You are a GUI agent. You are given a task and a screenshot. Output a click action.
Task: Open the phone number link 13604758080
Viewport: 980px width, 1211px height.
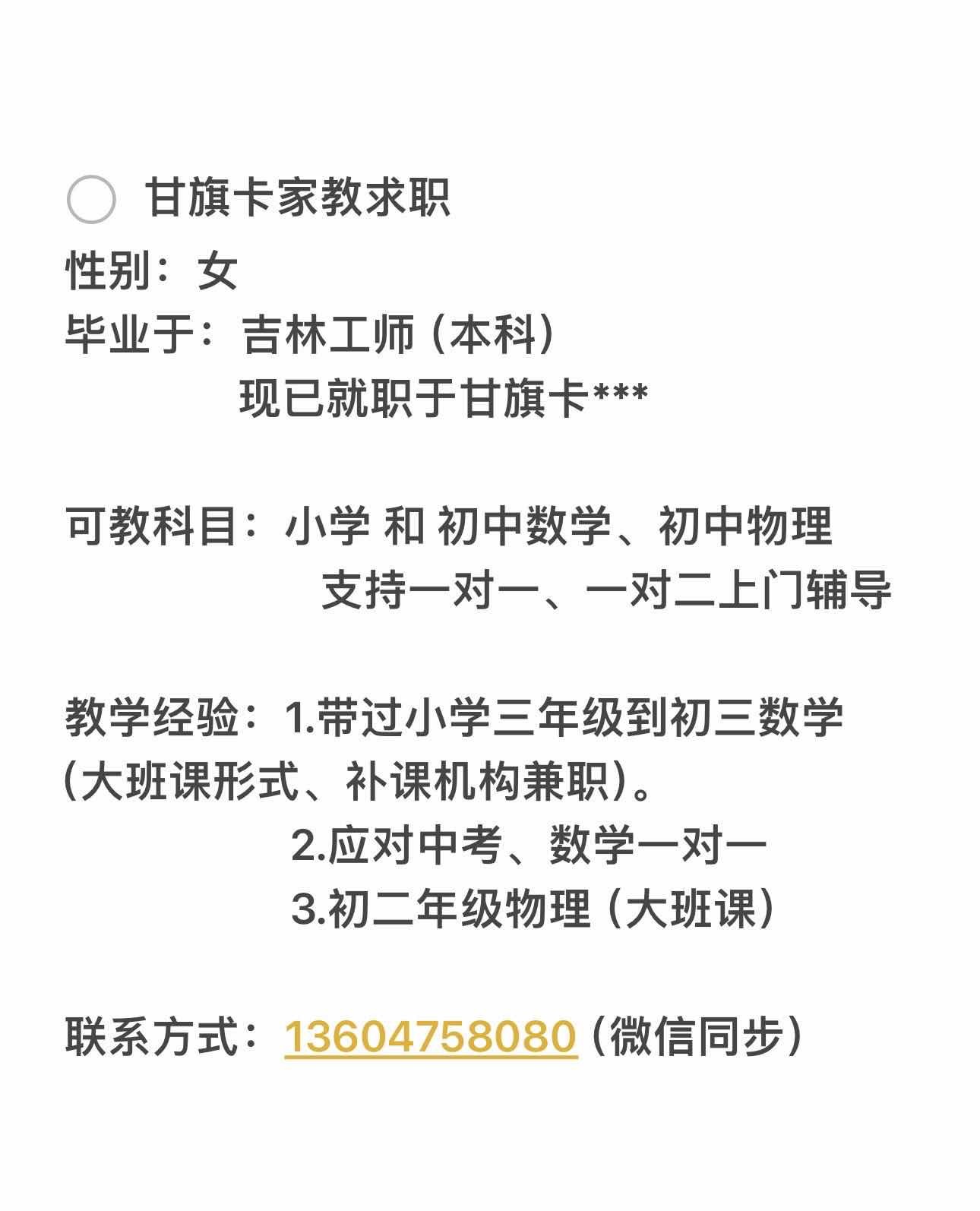pyautogui.click(x=430, y=1036)
